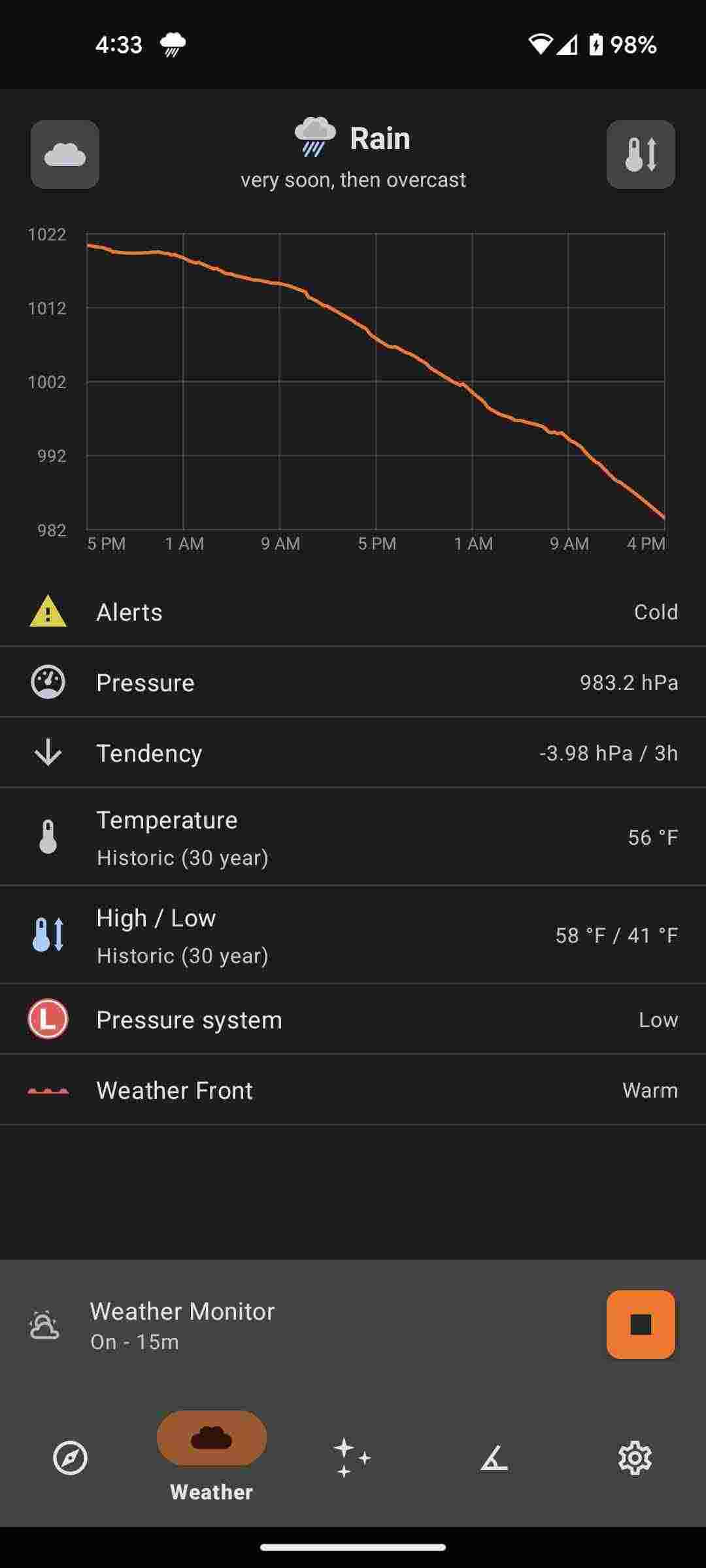The image size is (706, 1568).
Task: Expand the Weather Front details
Action: click(353, 1089)
